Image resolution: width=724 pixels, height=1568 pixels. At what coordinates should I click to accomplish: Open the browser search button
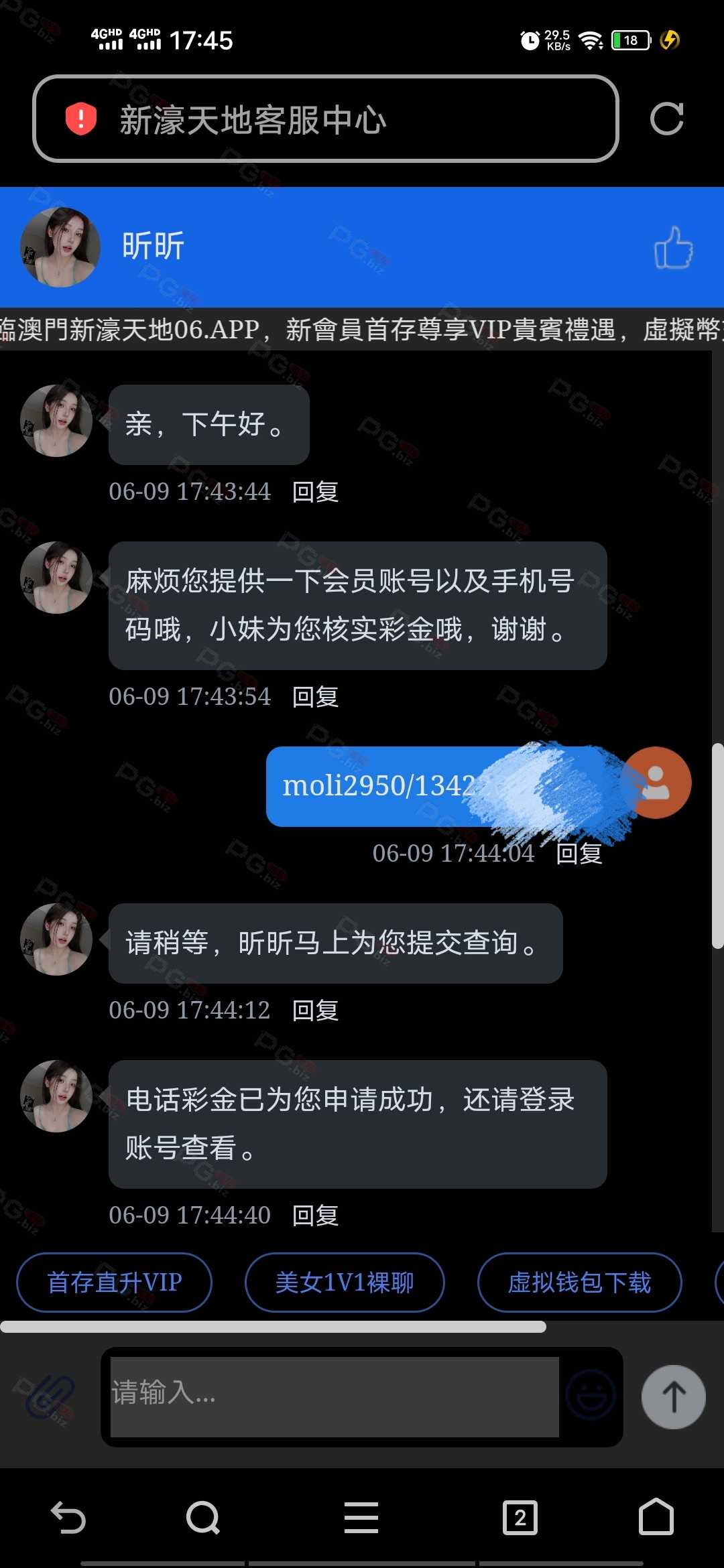coord(203,1518)
